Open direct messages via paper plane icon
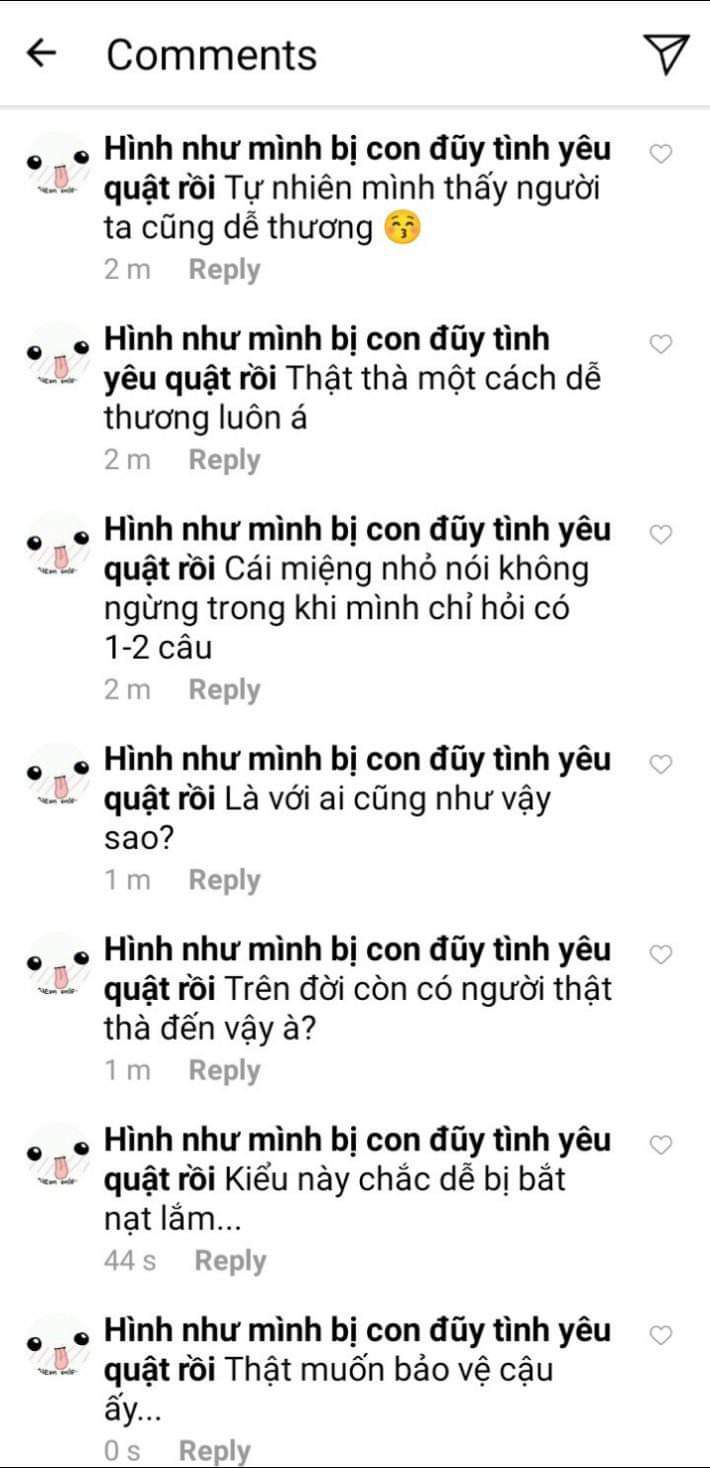The image size is (710, 1468). pyautogui.click(x=666, y=53)
